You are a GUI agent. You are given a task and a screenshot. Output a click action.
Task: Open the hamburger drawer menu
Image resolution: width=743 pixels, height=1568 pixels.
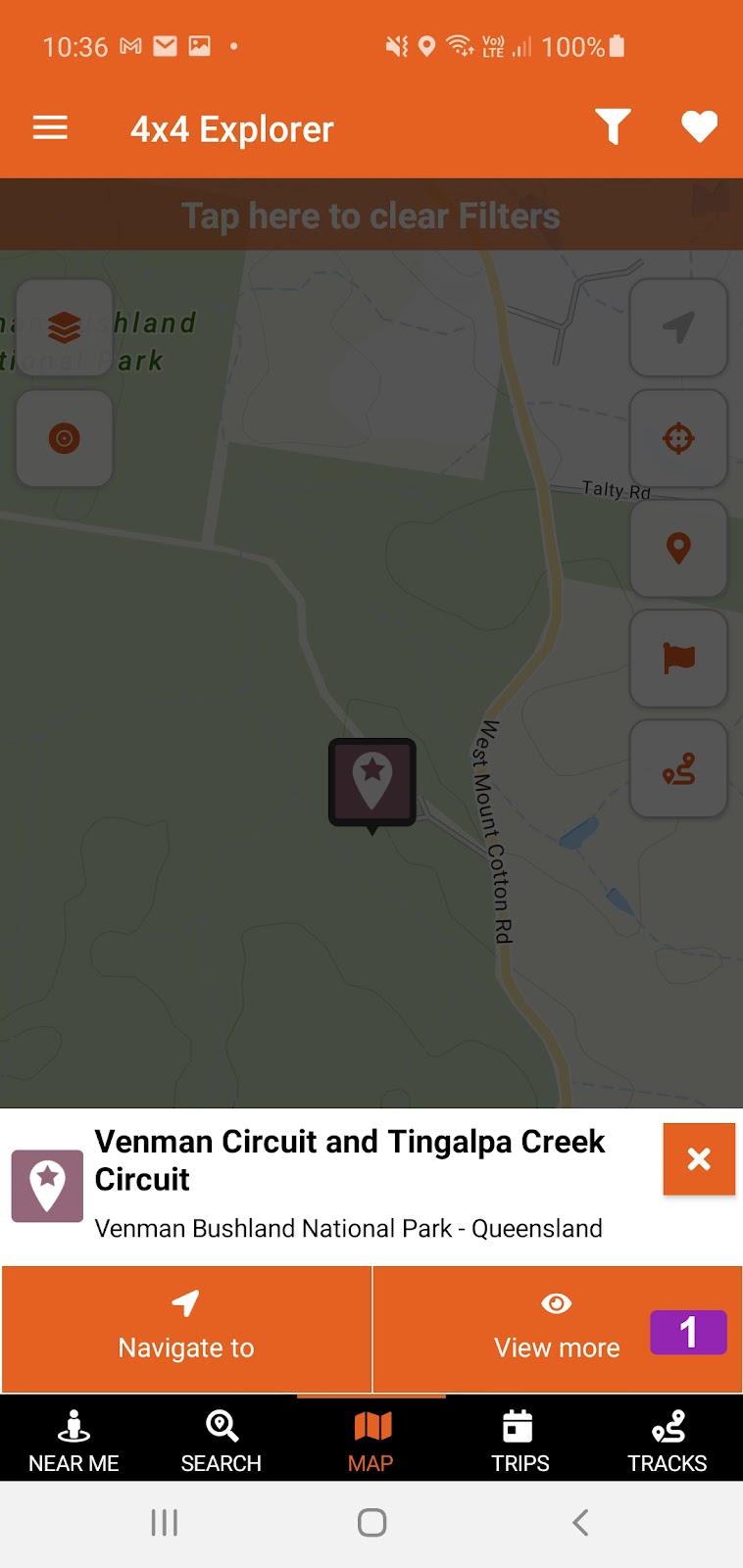coord(50,128)
